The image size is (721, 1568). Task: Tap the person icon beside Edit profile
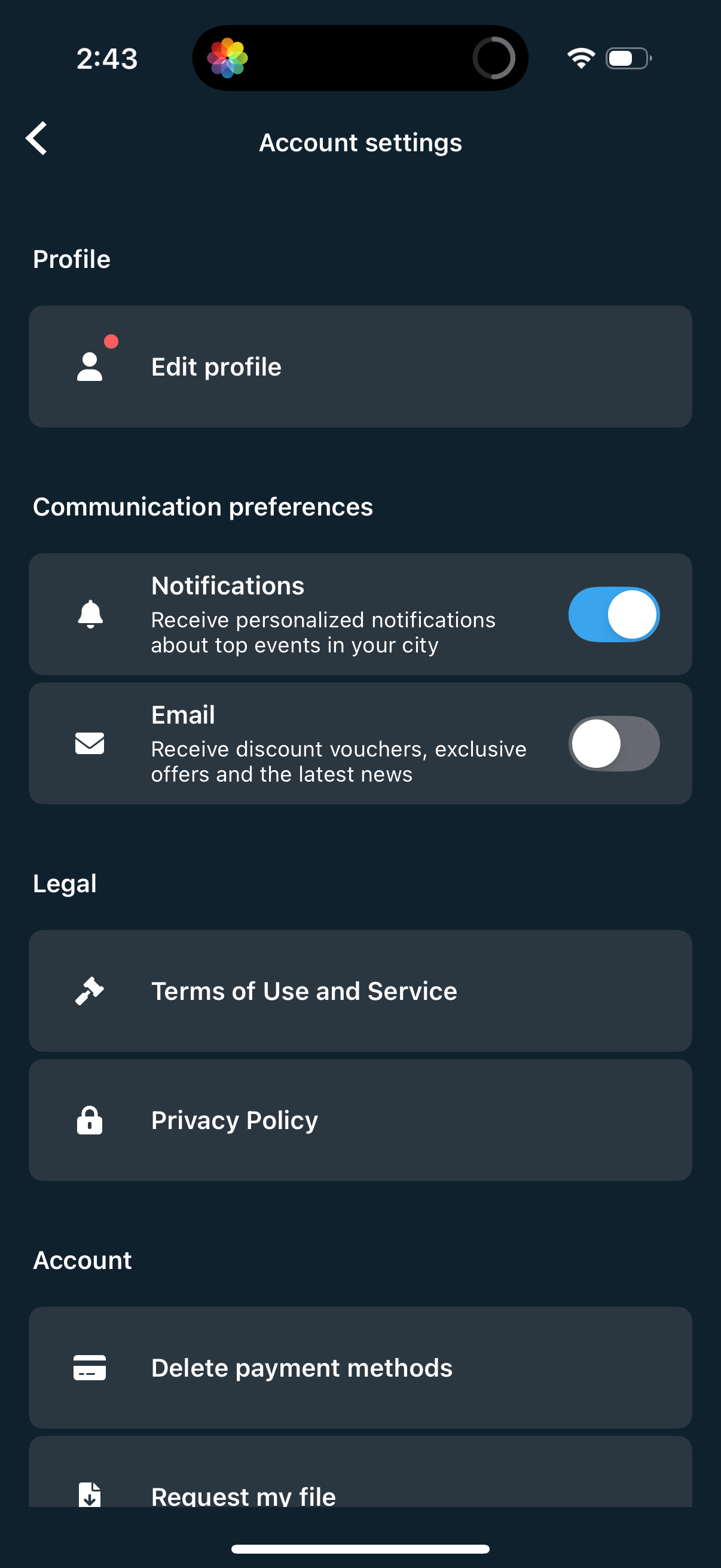90,367
